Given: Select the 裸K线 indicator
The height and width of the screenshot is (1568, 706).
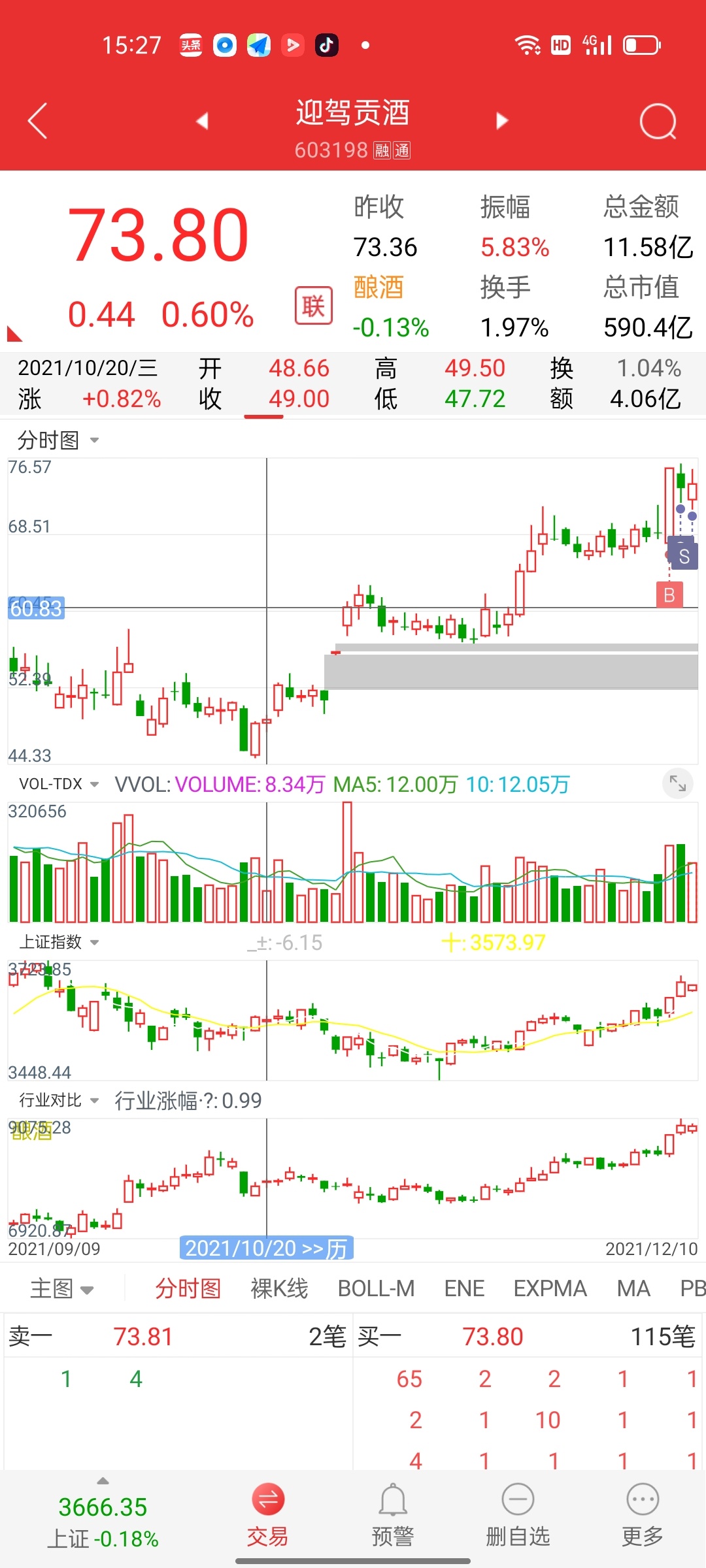Looking at the screenshot, I should point(279,1288).
